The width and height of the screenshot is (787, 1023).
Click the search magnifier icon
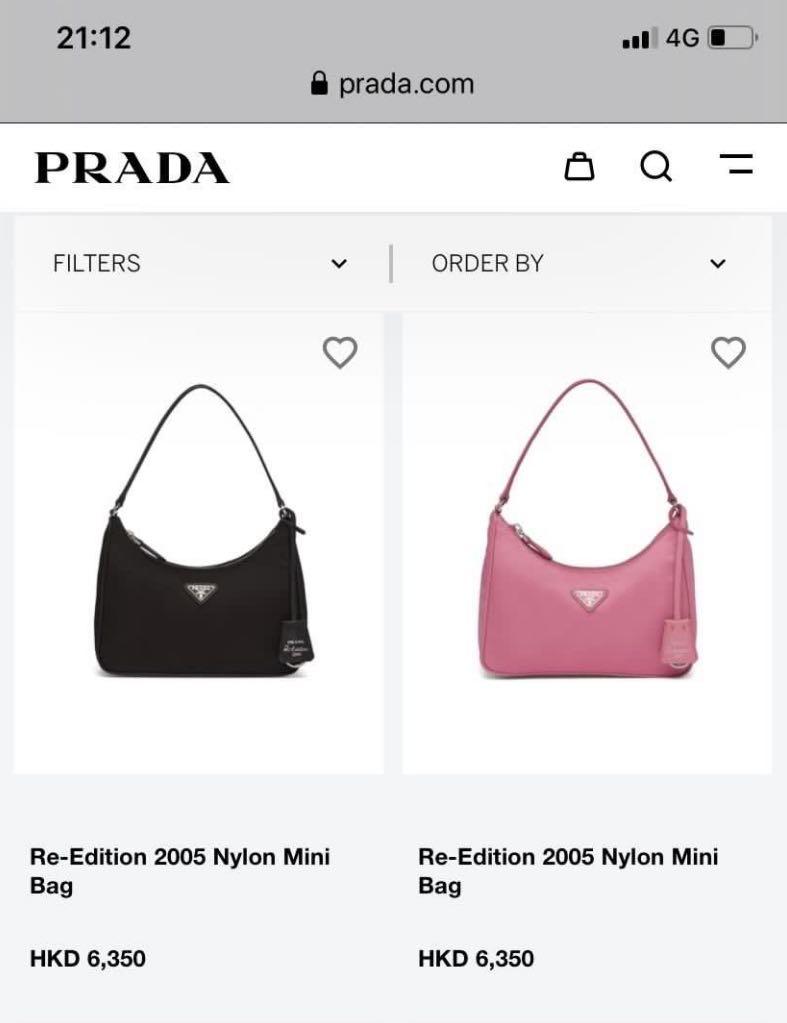tap(657, 167)
